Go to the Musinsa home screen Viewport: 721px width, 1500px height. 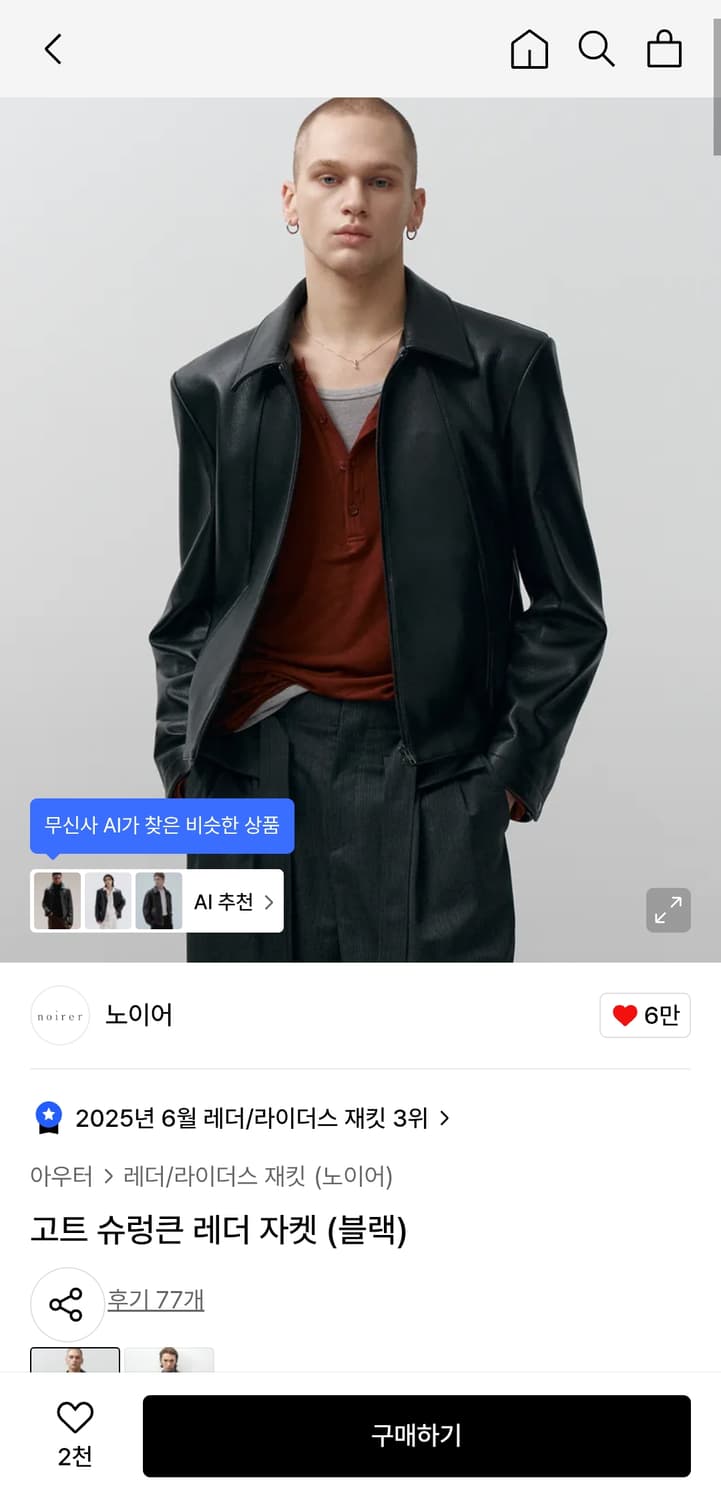(x=530, y=48)
